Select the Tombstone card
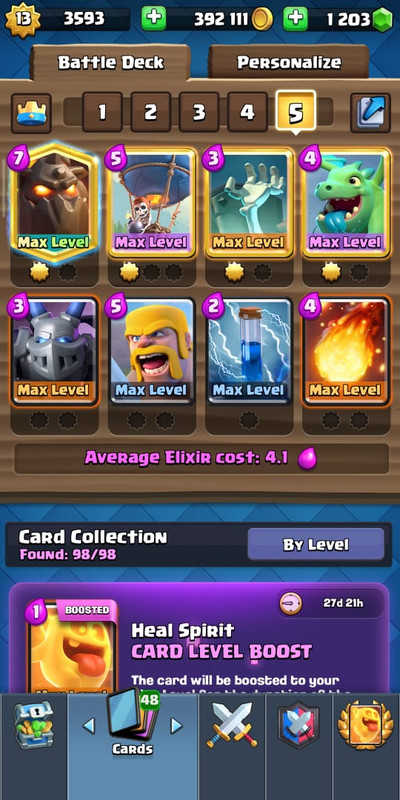This screenshot has width=400, height=800. 249,202
